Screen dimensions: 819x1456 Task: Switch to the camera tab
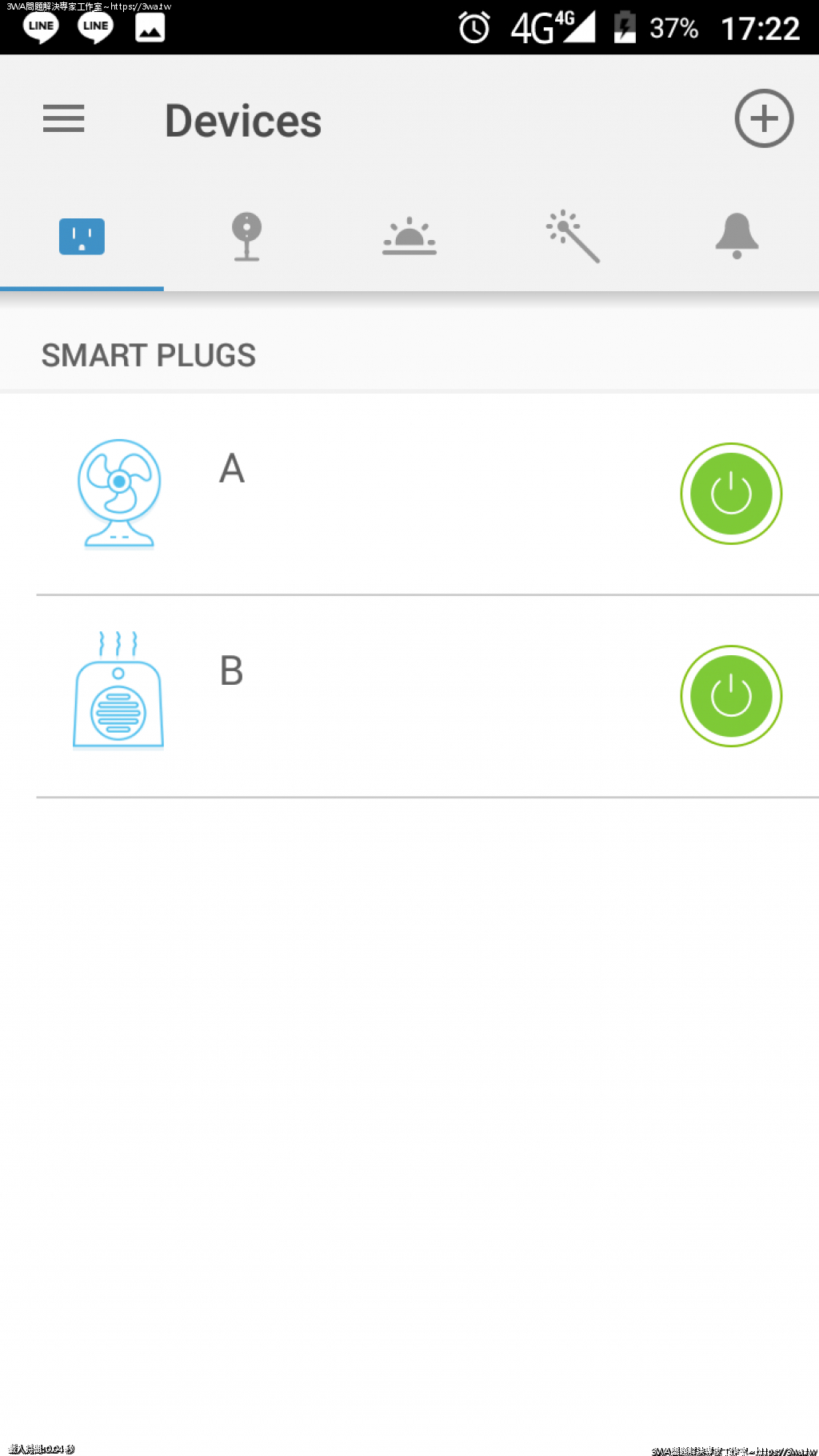pyautogui.click(x=246, y=237)
